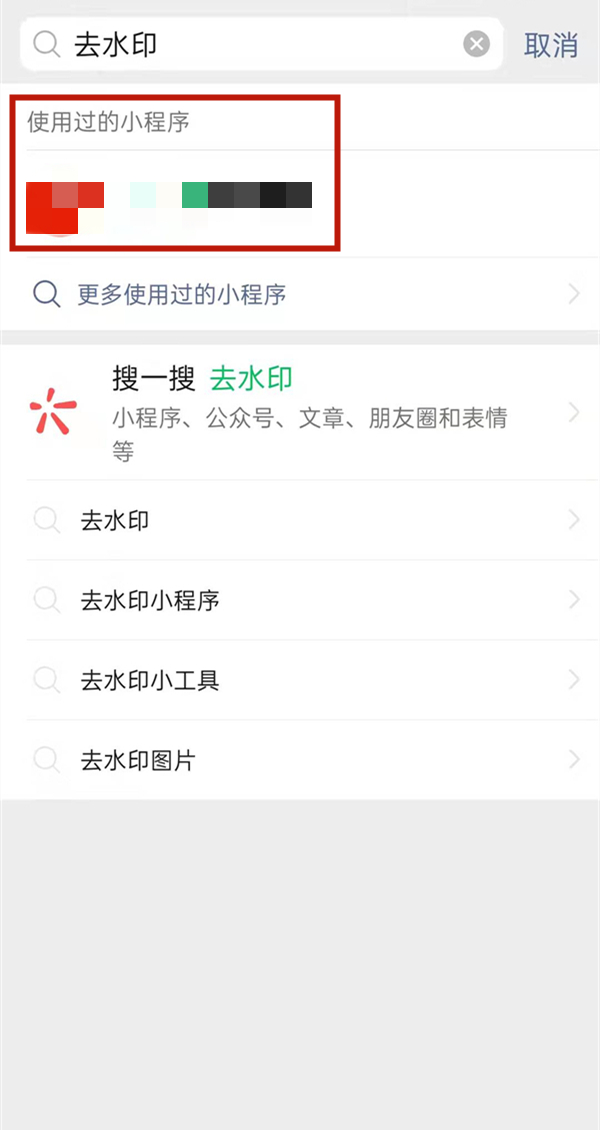Select the 去水印 suggestion

click(300, 520)
